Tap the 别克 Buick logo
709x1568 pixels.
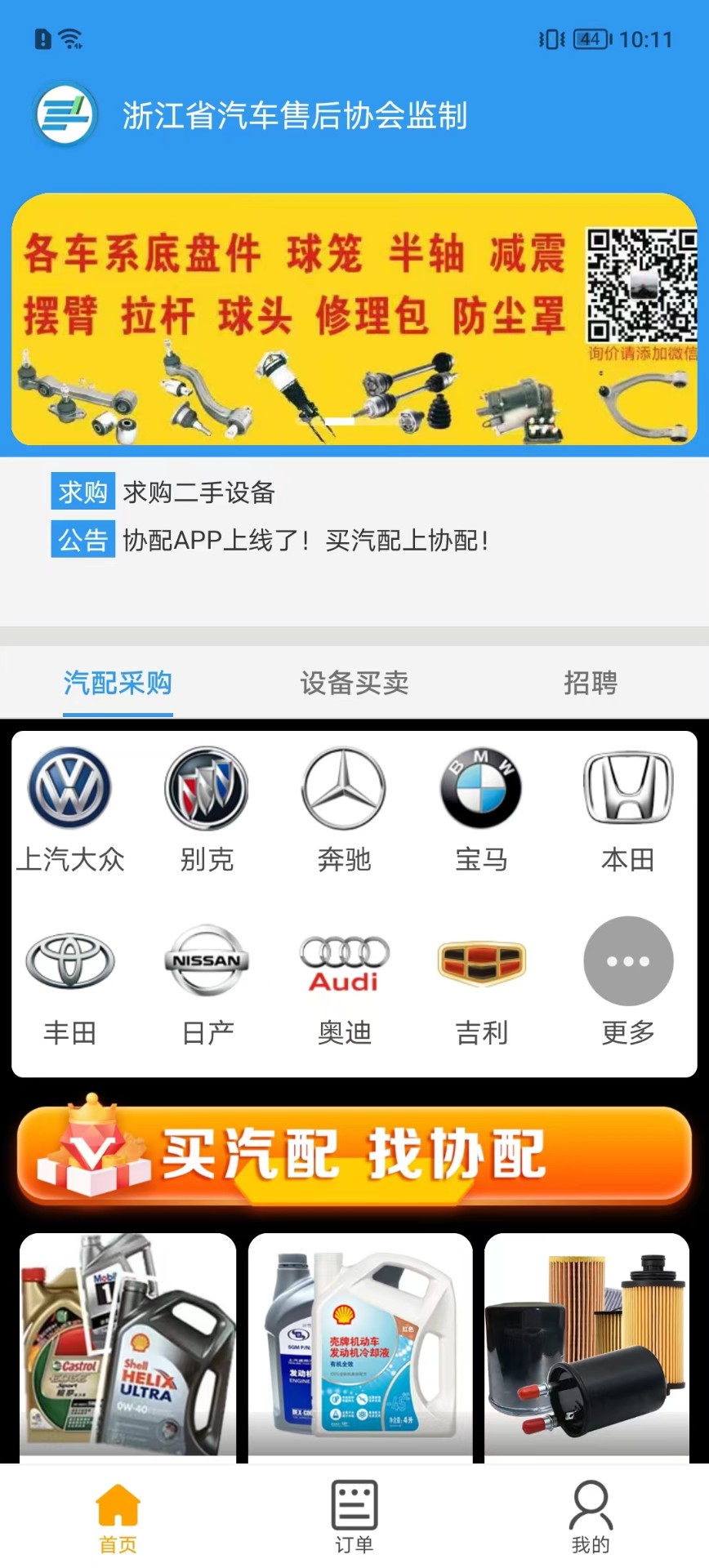(207, 788)
